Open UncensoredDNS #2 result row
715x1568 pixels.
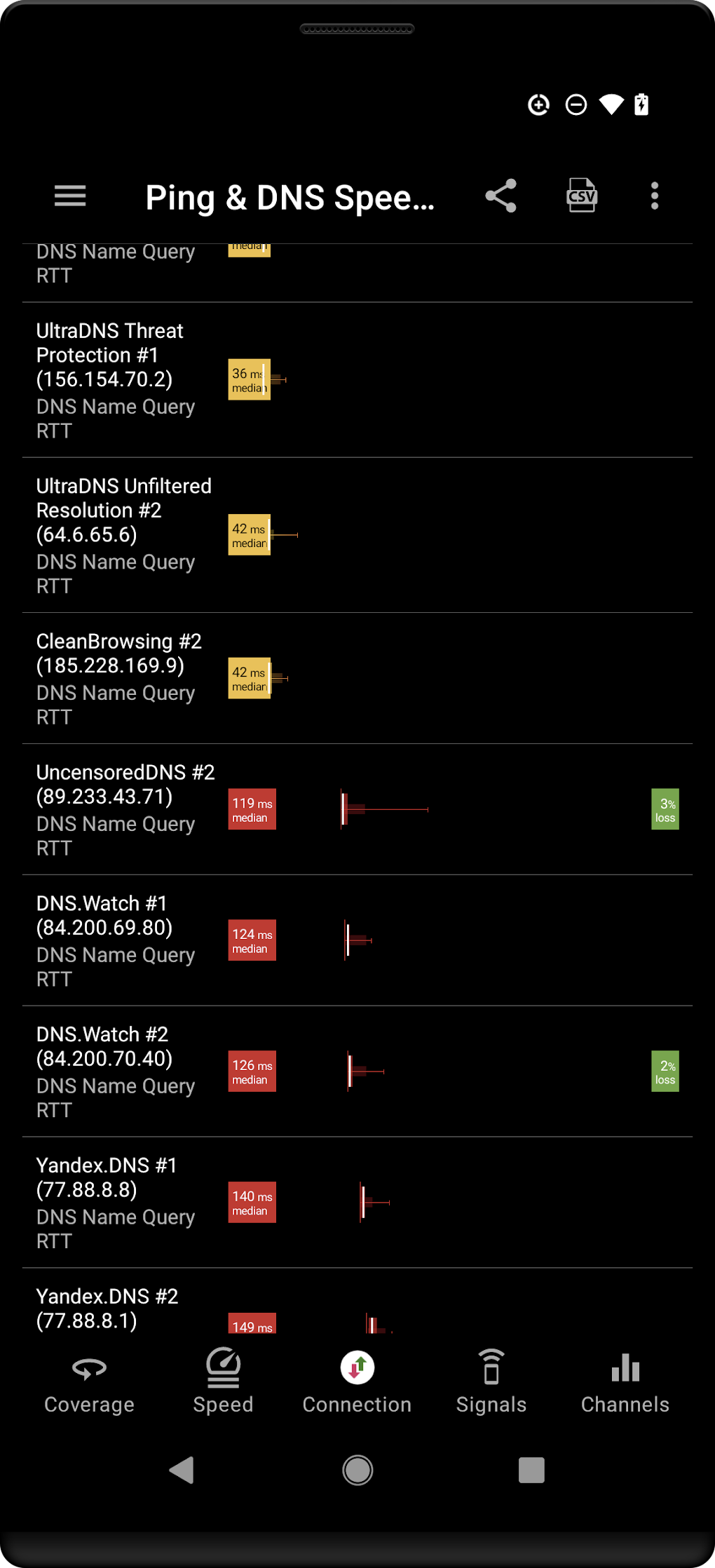(x=357, y=809)
